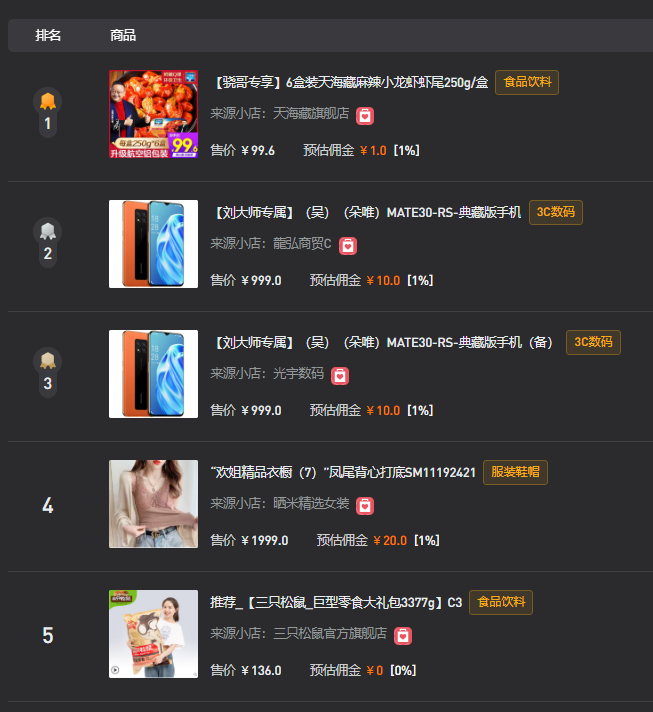This screenshot has height=712, width=653.
Task: Open MATE30-RS item from 龍弘商贸C
Action: tap(366, 213)
